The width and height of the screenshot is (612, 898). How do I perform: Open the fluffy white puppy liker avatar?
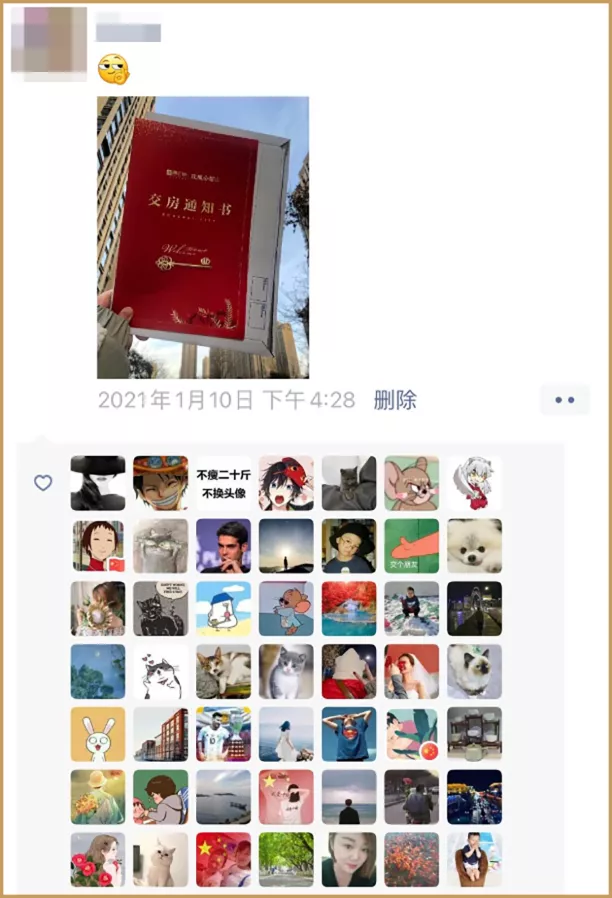474,546
